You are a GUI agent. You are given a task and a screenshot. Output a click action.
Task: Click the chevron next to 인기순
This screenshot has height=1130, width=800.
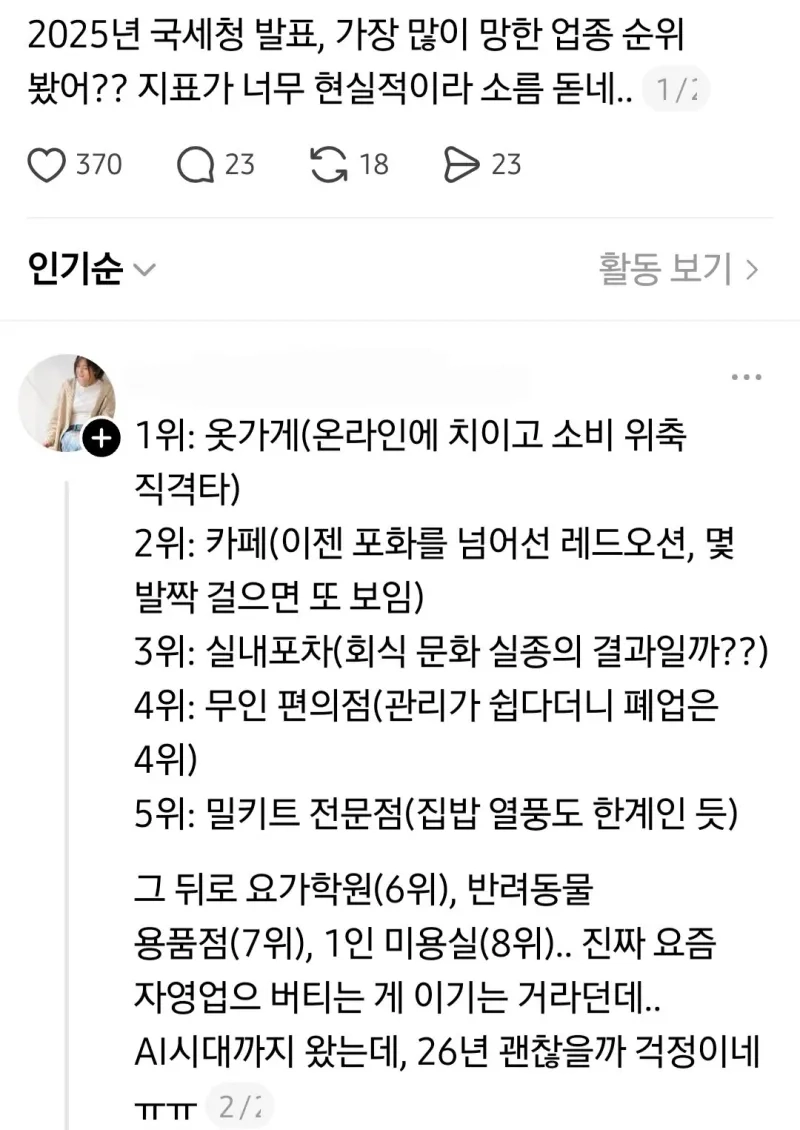tap(143, 268)
